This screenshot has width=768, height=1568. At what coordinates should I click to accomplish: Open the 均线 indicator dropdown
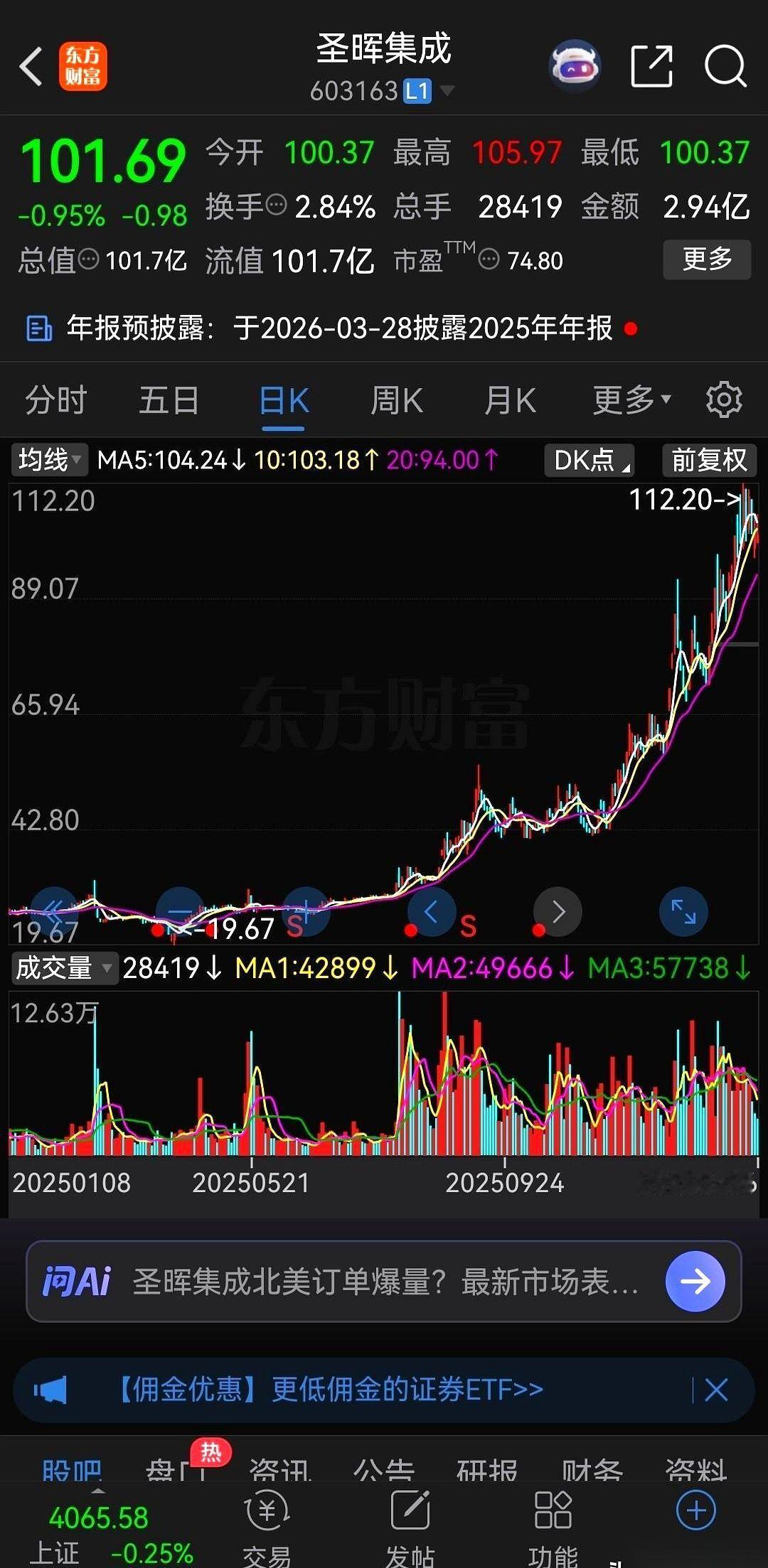pos(46,460)
